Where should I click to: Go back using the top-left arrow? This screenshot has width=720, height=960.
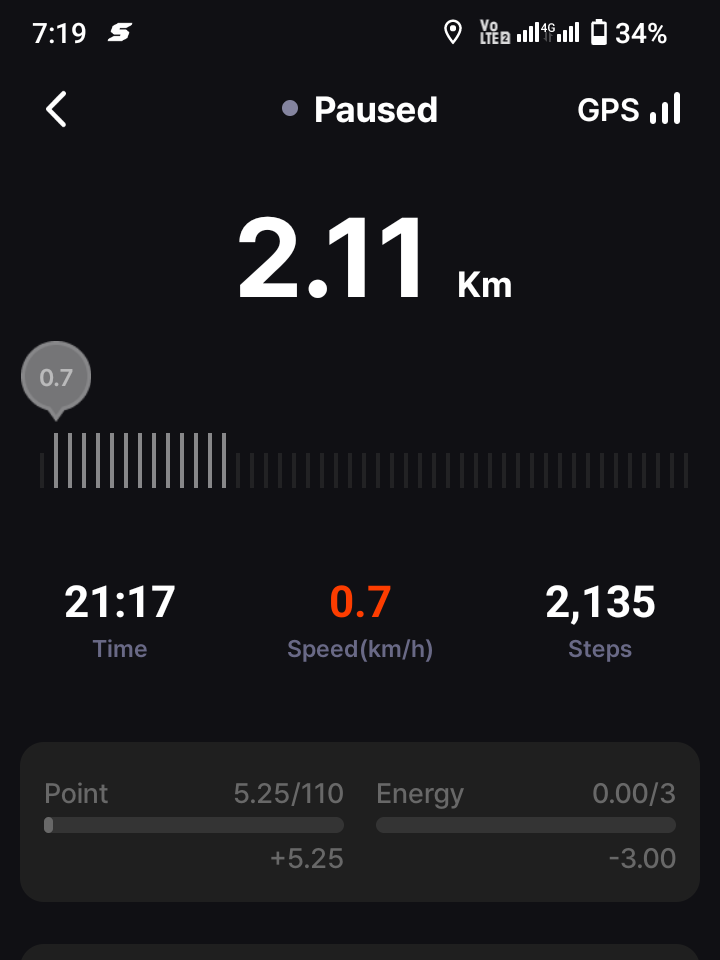[57, 109]
